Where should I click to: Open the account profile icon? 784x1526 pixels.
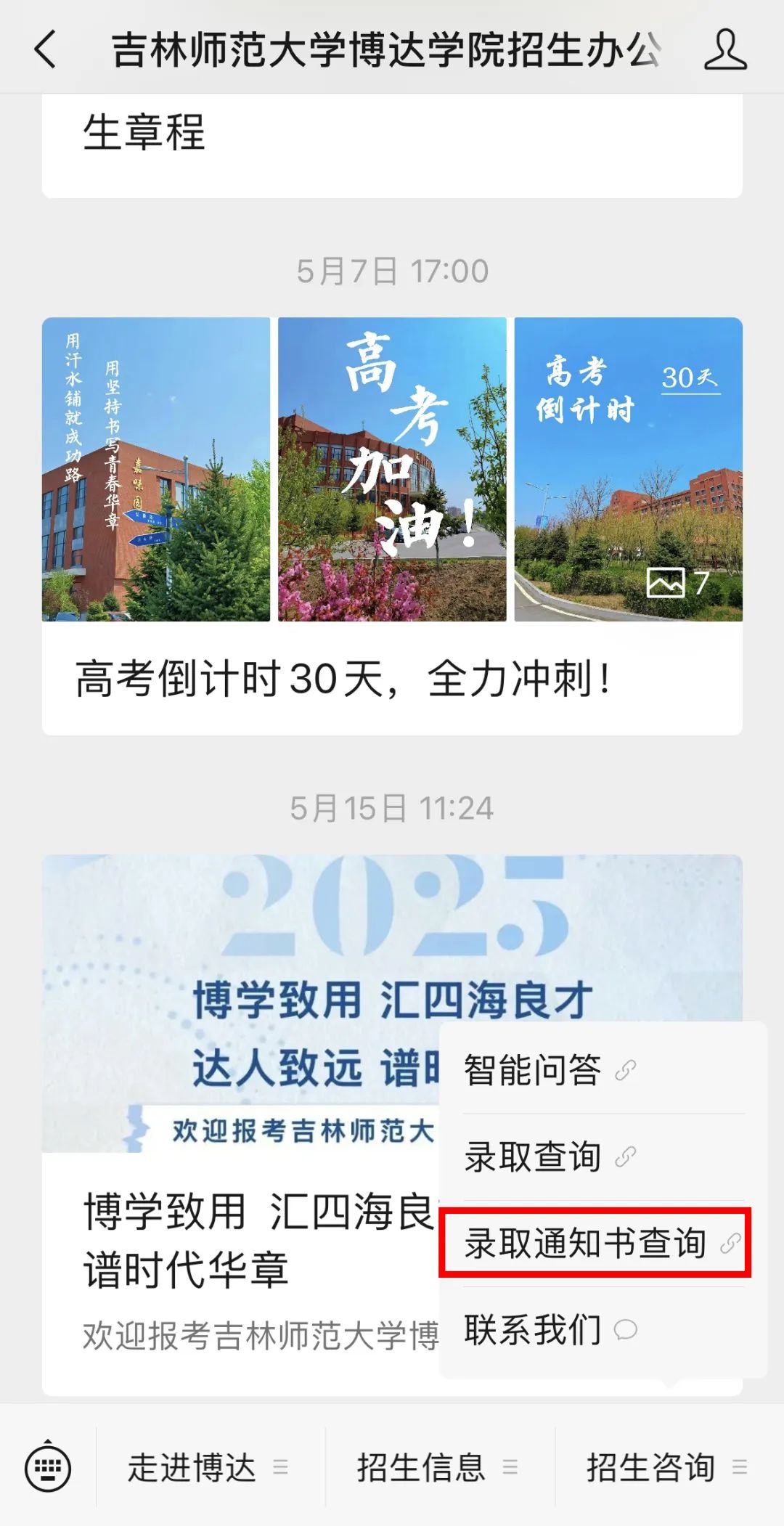724,49
